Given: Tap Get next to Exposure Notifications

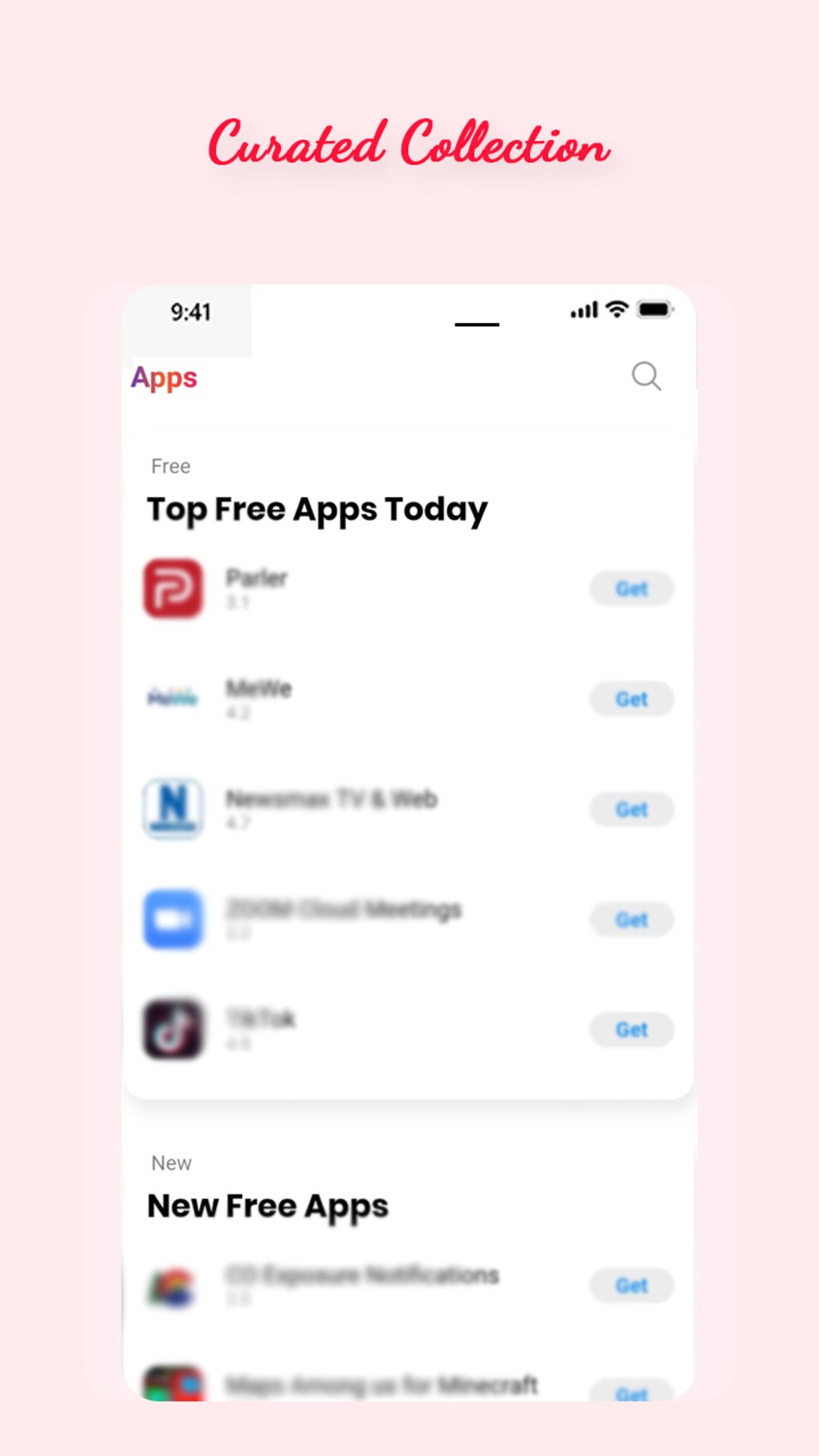Looking at the screenshot, I should [x=631, y=1285].
